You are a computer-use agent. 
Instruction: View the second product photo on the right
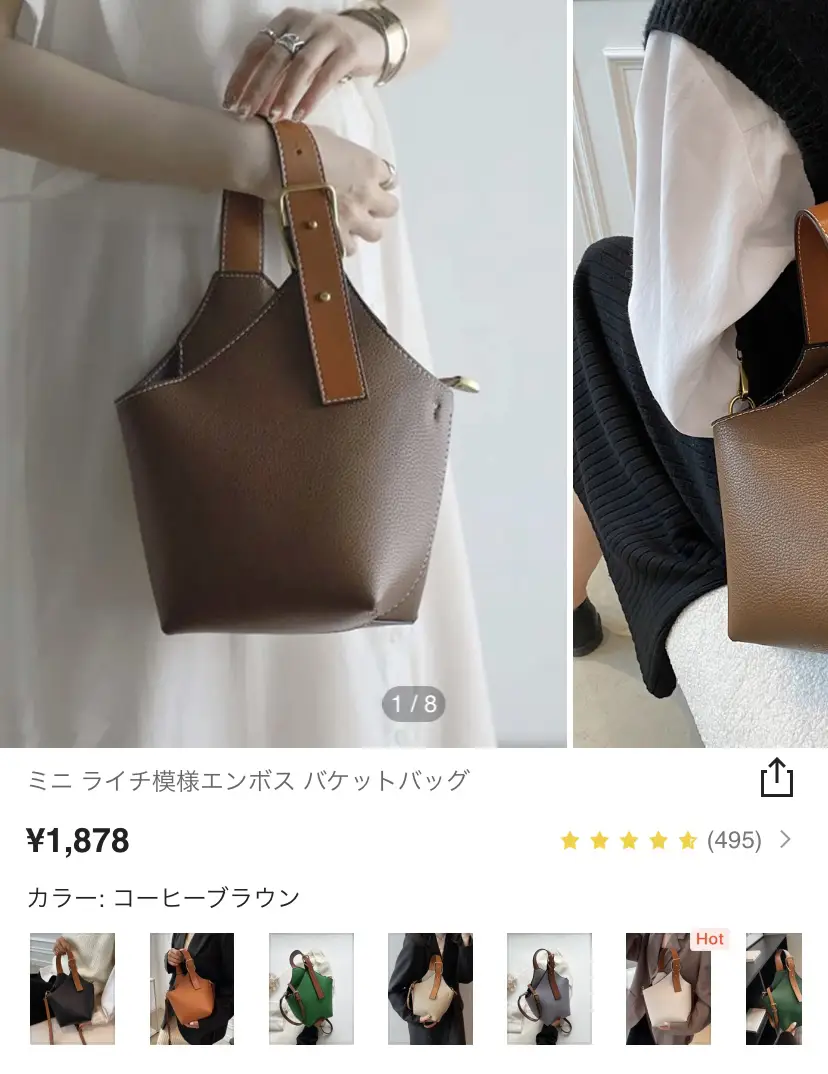[700, 370]
